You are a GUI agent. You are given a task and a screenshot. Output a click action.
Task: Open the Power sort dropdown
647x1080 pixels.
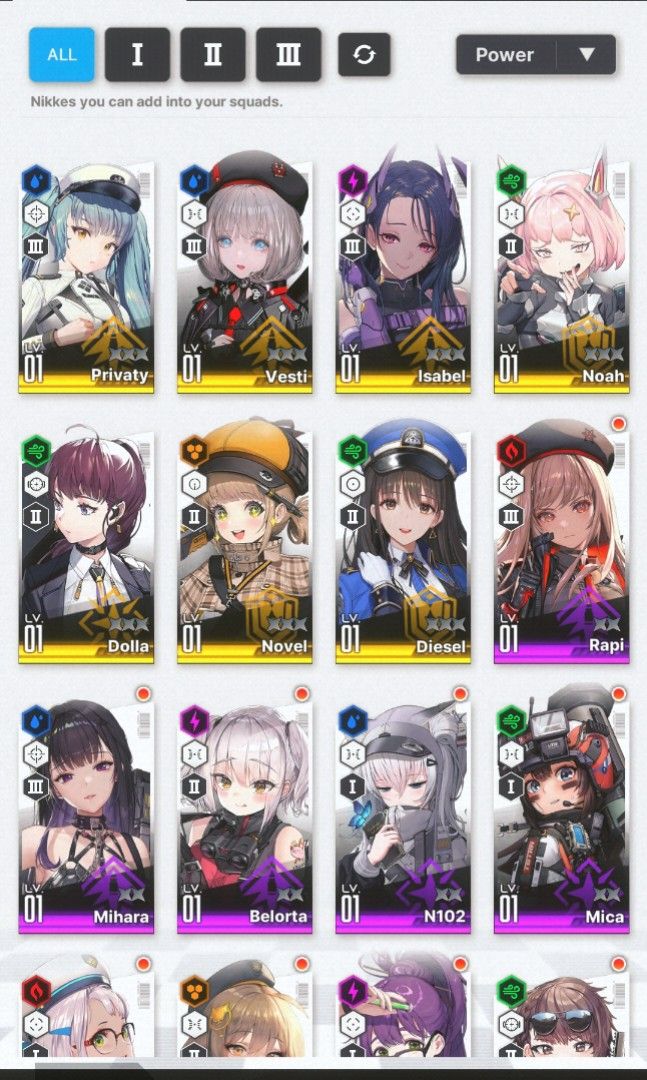tap(535, 54)
